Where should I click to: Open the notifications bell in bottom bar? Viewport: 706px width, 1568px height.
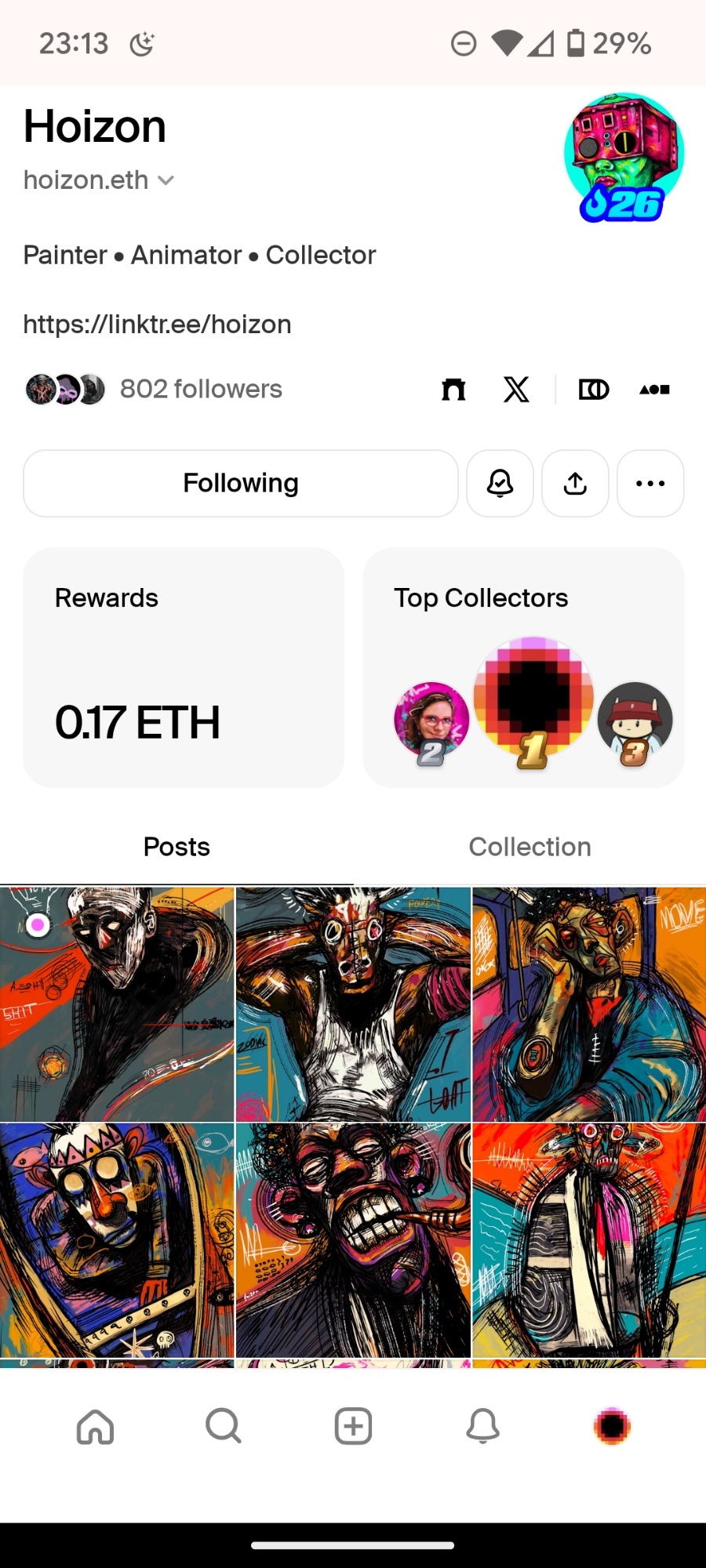482,1426
